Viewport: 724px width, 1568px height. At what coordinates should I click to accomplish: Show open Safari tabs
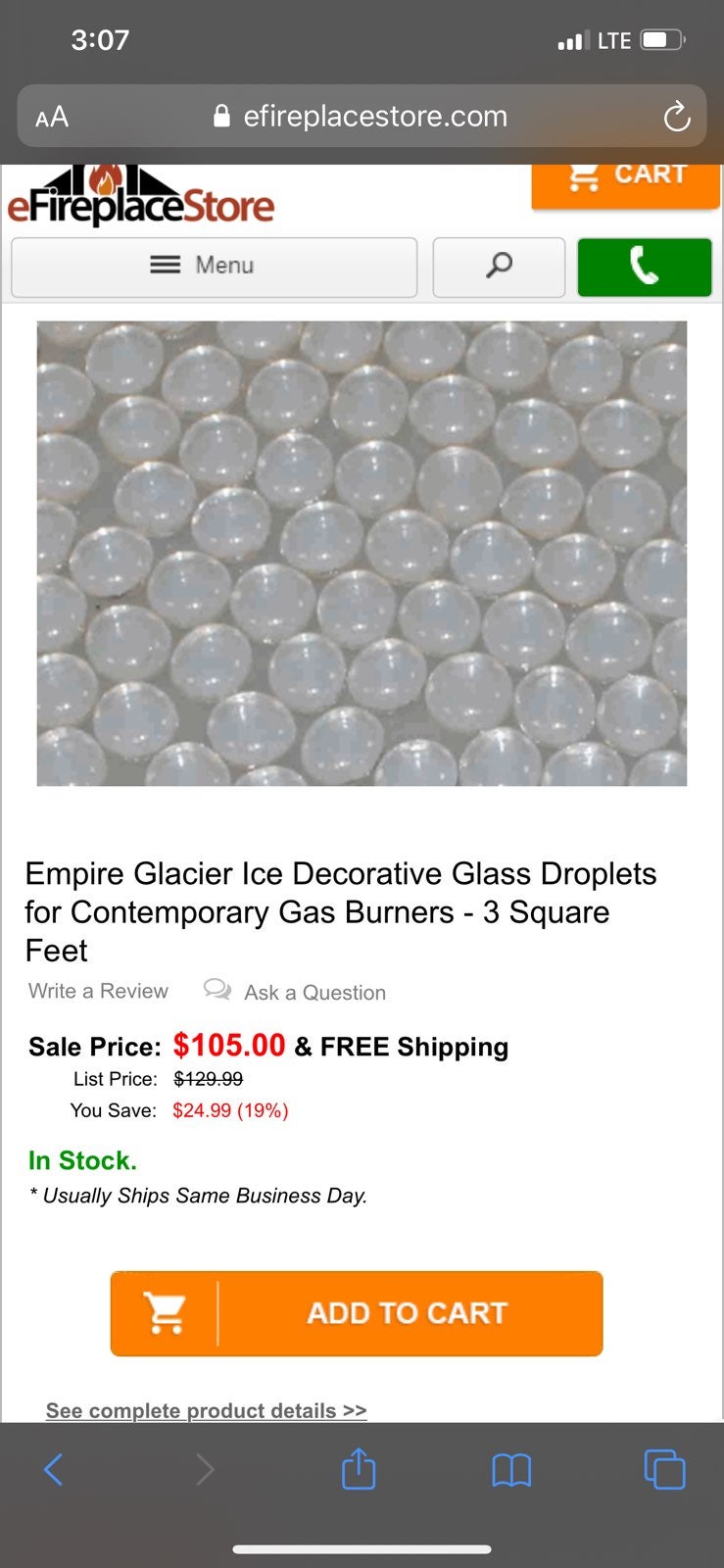point(664,1469)
